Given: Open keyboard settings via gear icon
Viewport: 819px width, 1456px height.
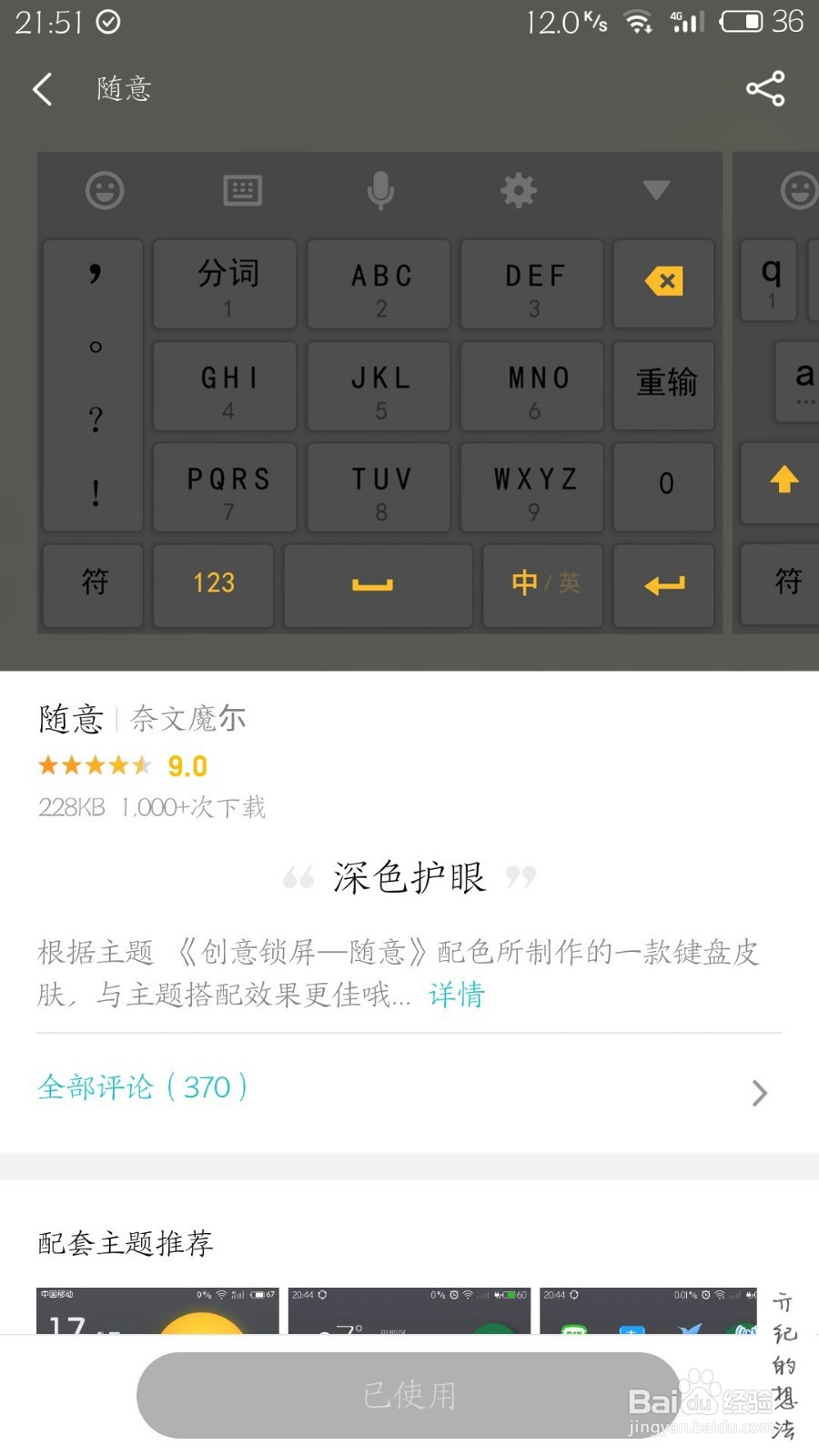Looking at the screenshot, I should coord(518,190).
